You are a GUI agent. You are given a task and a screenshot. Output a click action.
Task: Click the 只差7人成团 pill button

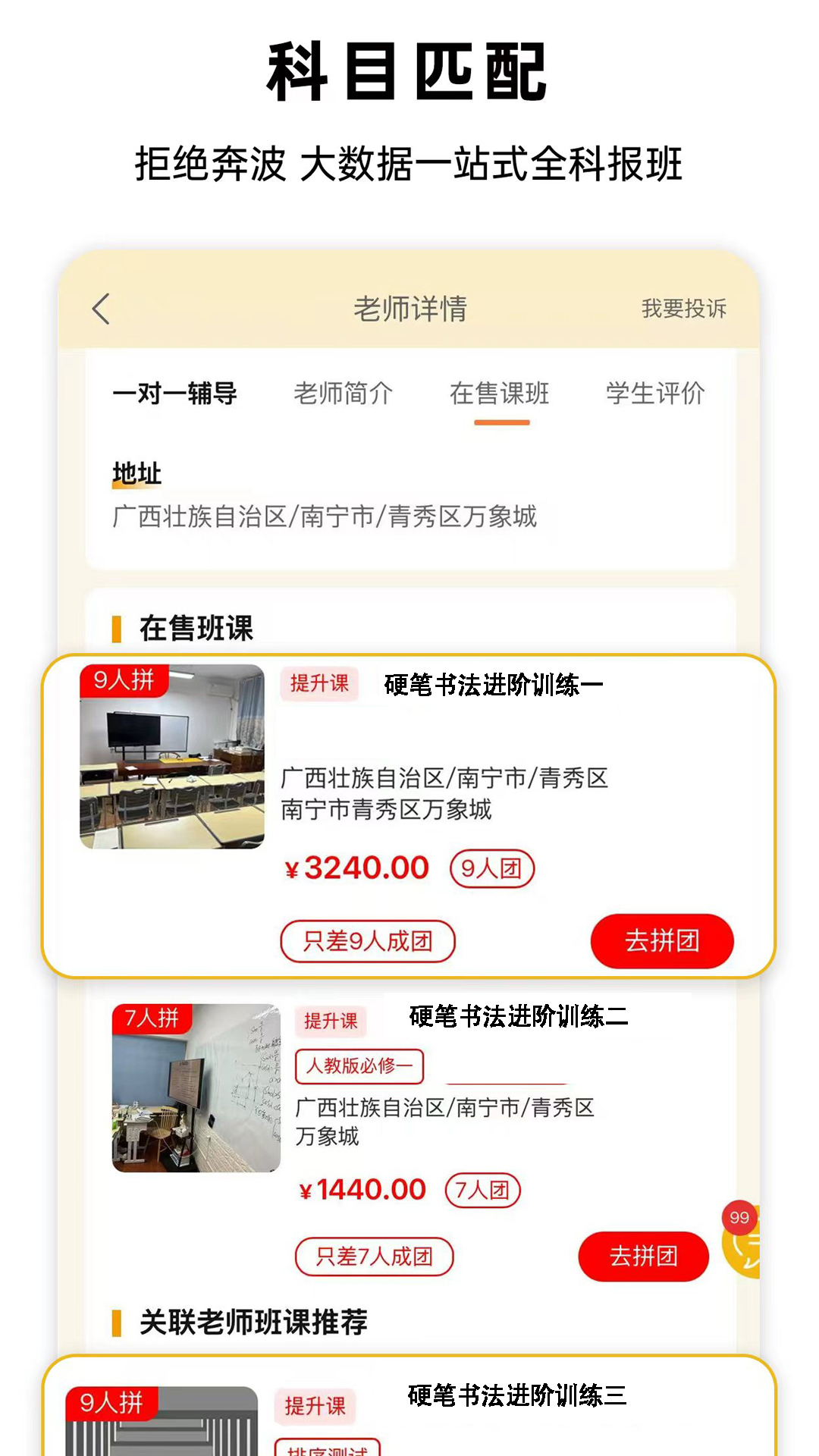373,1256
